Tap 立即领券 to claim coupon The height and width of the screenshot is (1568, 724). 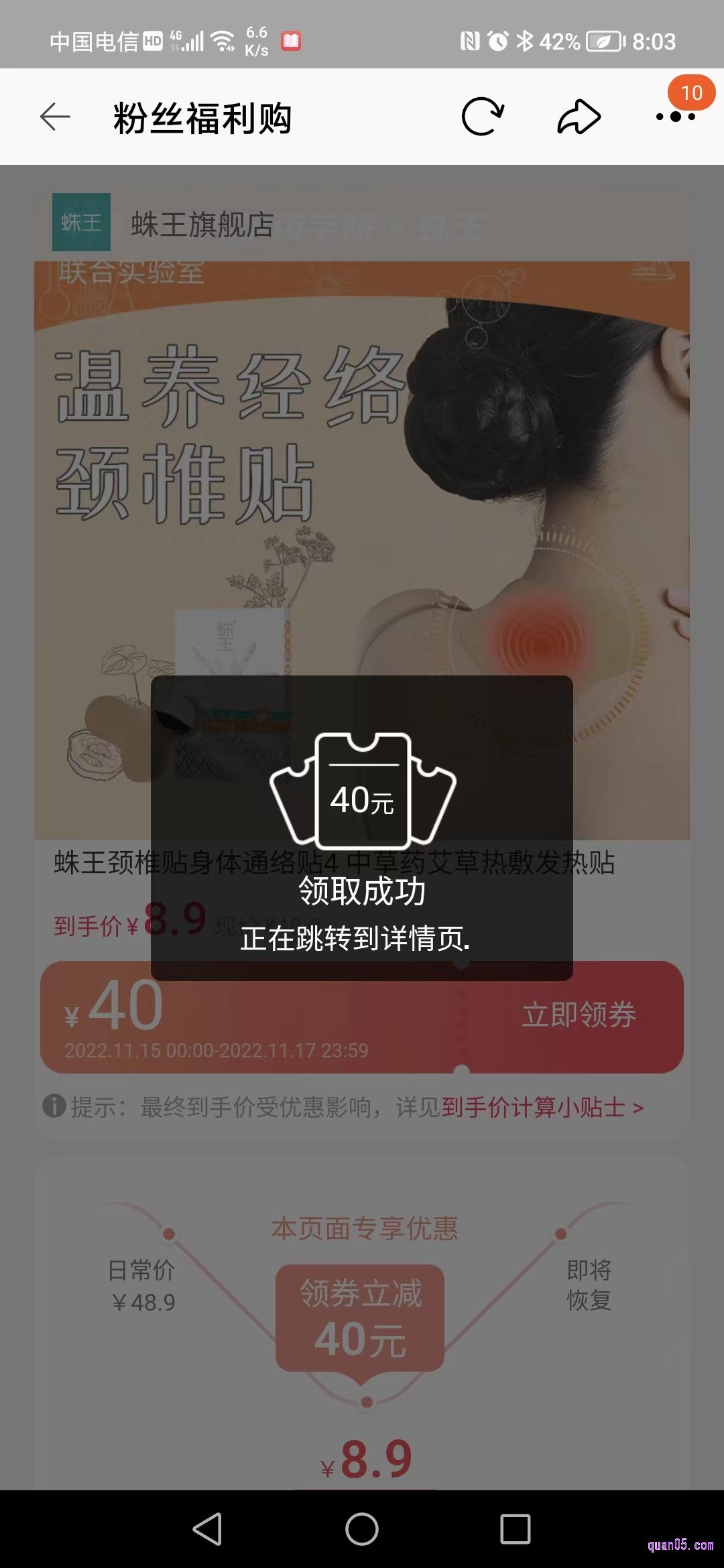point(579,1015)
